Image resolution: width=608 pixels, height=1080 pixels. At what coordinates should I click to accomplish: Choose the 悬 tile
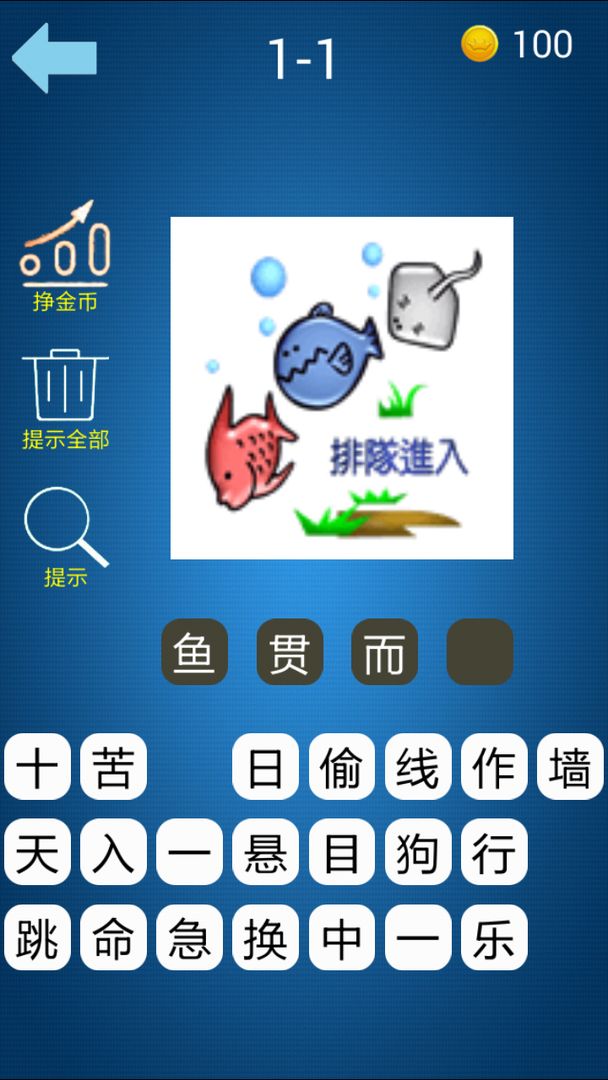tap(265, 852)
